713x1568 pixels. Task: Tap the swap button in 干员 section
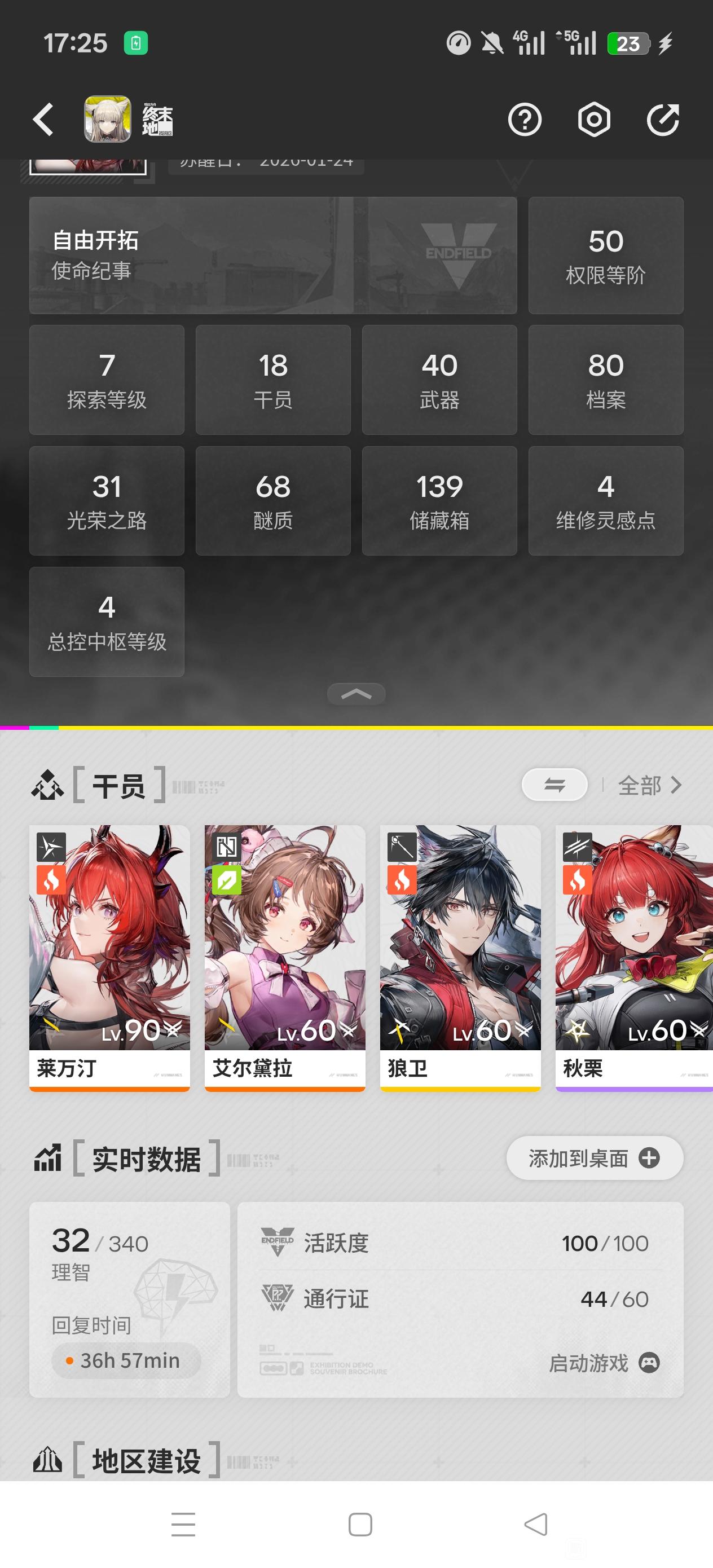tap(554, 785)
